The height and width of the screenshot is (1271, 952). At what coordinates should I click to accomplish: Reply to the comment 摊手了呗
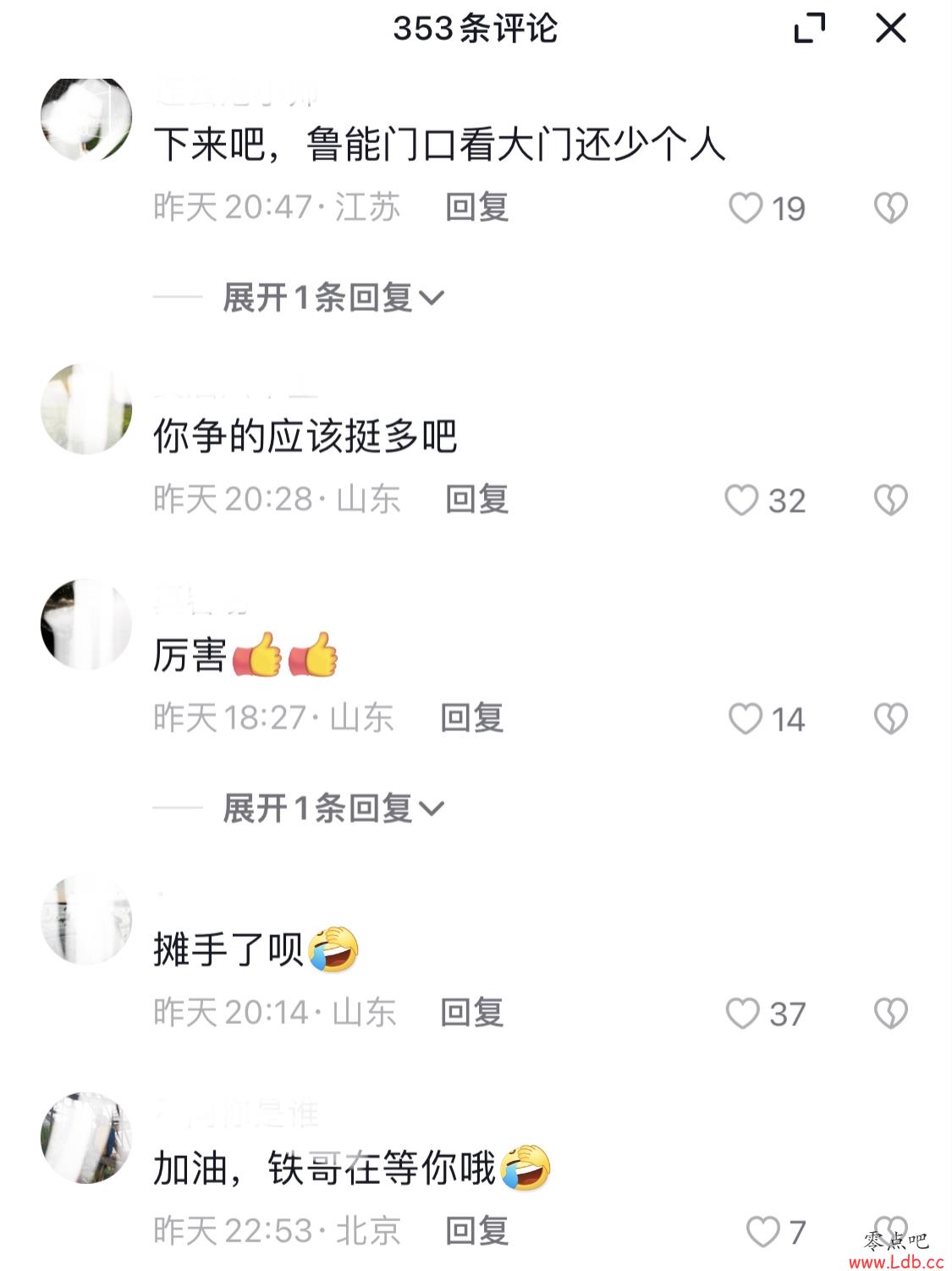coord(471,1013)
